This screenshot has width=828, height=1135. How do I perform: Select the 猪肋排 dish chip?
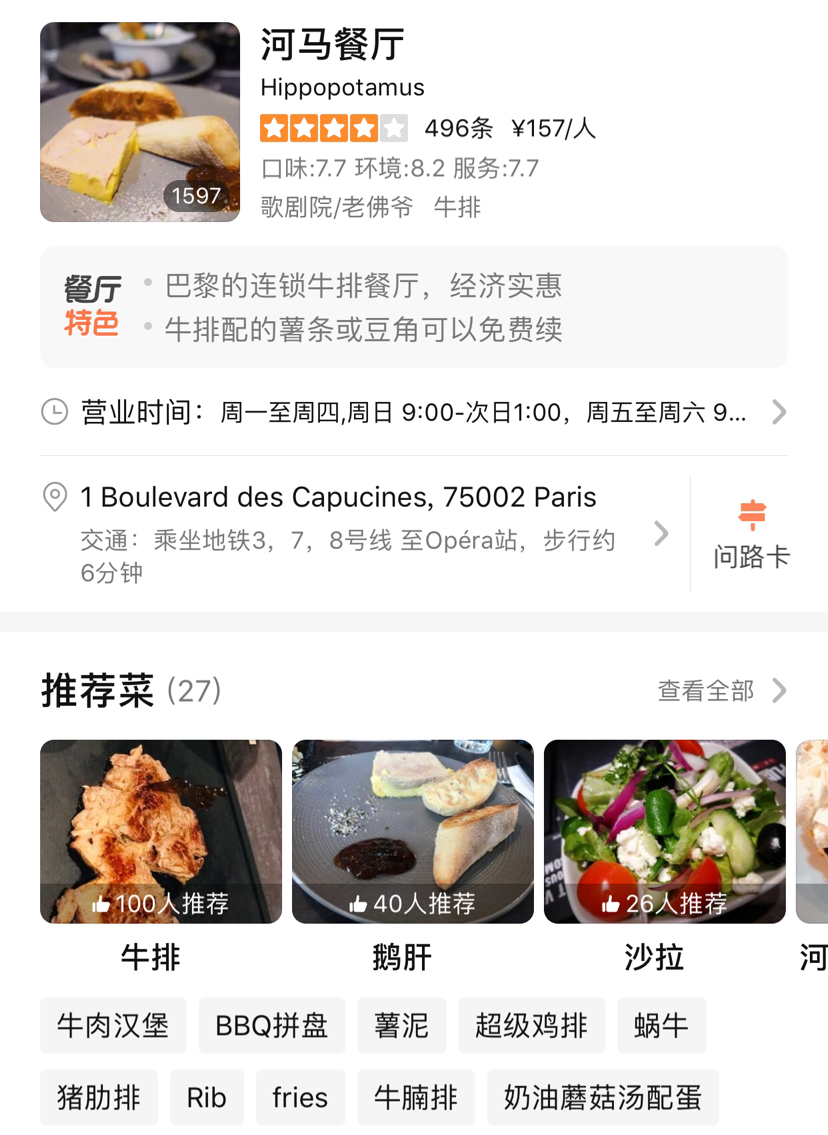[99, 1097]
